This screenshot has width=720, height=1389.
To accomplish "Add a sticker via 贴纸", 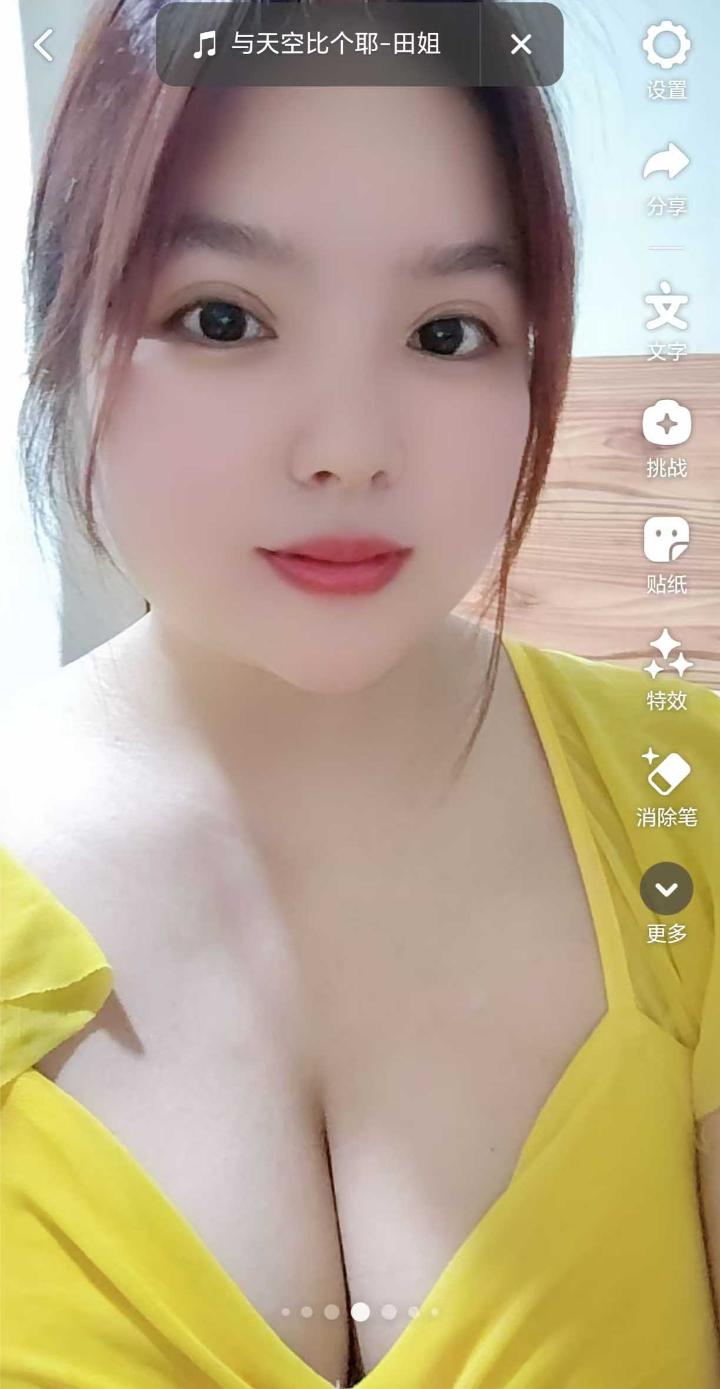I will click(x=666, y=555).
